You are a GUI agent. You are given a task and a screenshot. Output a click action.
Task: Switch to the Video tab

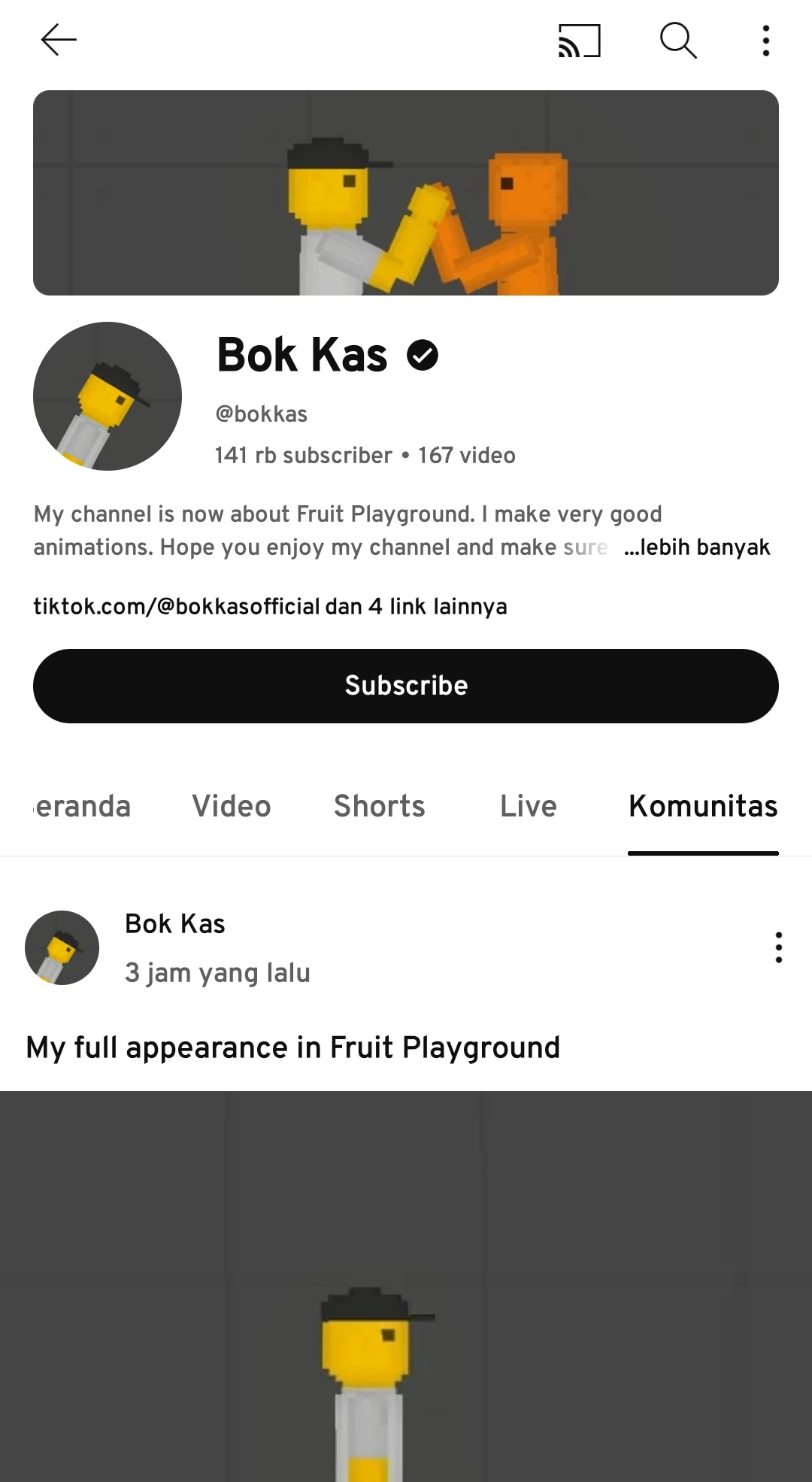[230, 806]
